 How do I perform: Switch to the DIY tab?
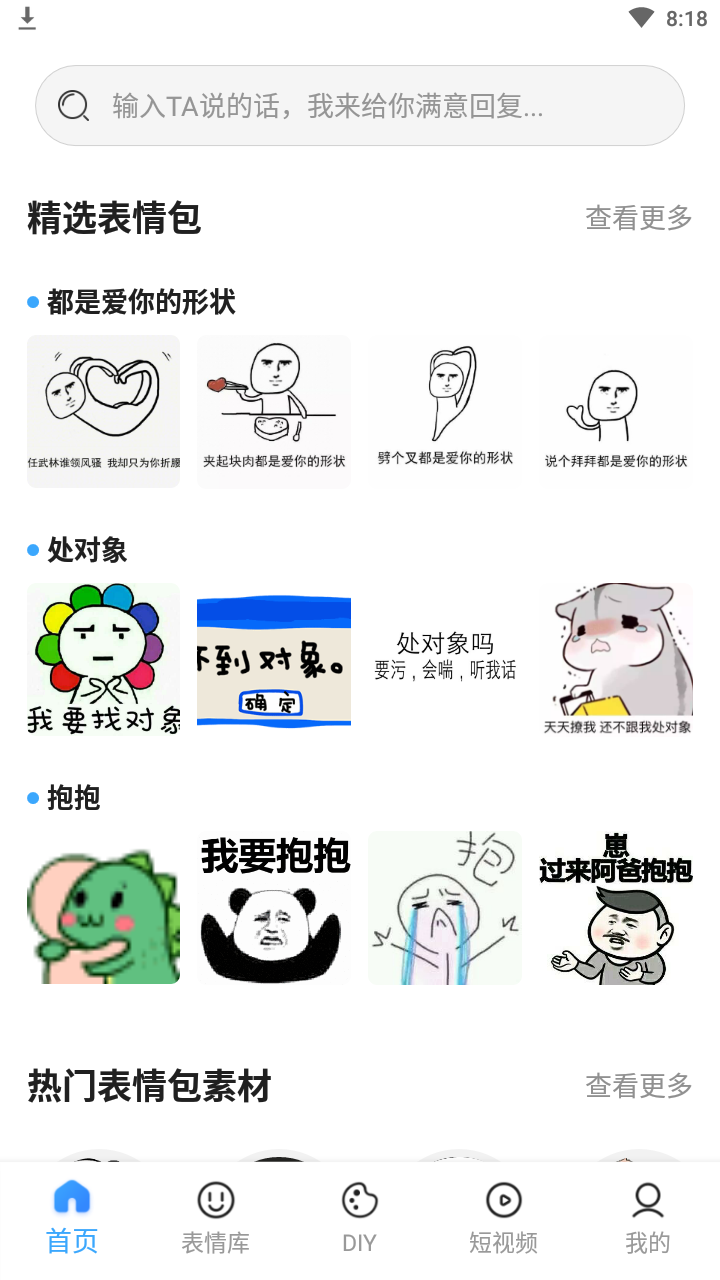coord(359,1218)
